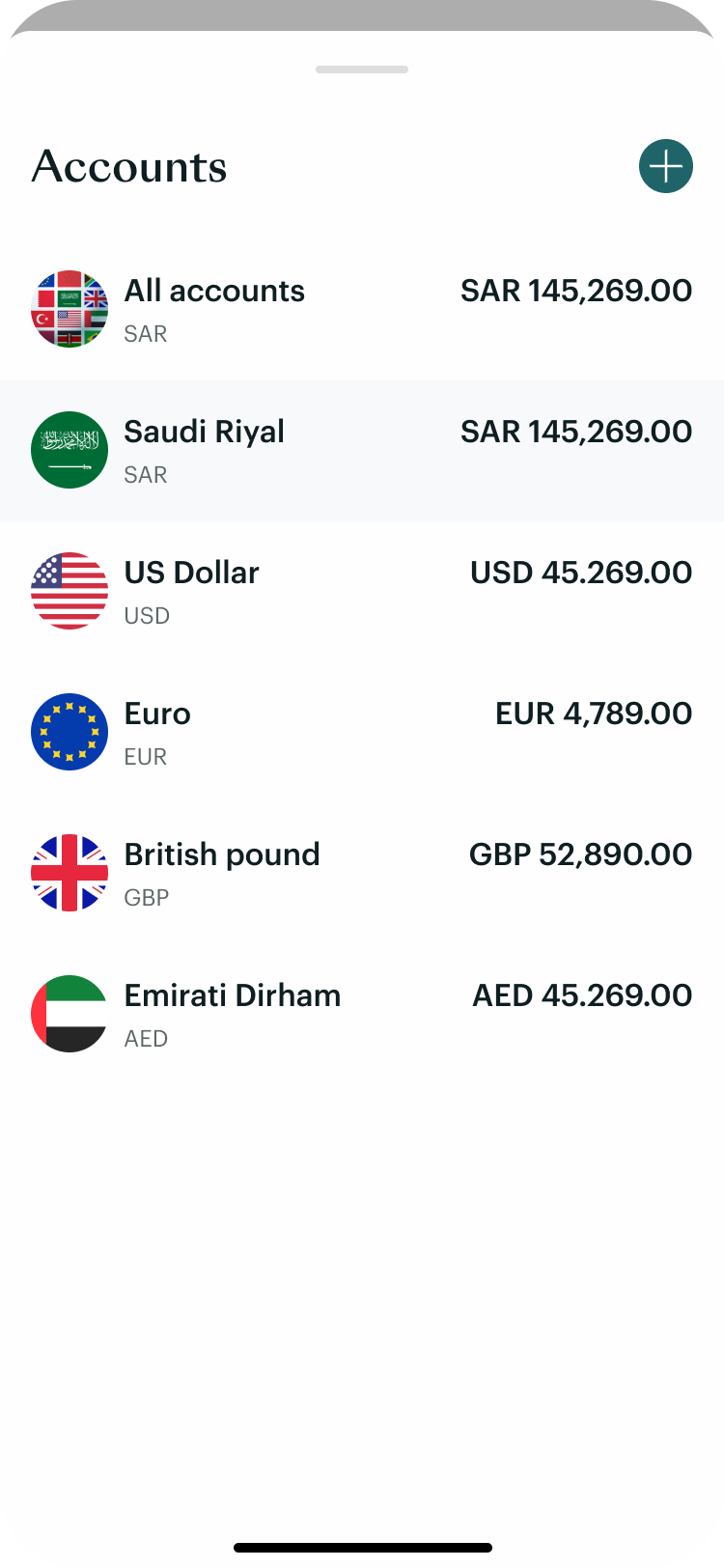Switch to the British pound account
724x1568 pixels.
coord(361,873)
